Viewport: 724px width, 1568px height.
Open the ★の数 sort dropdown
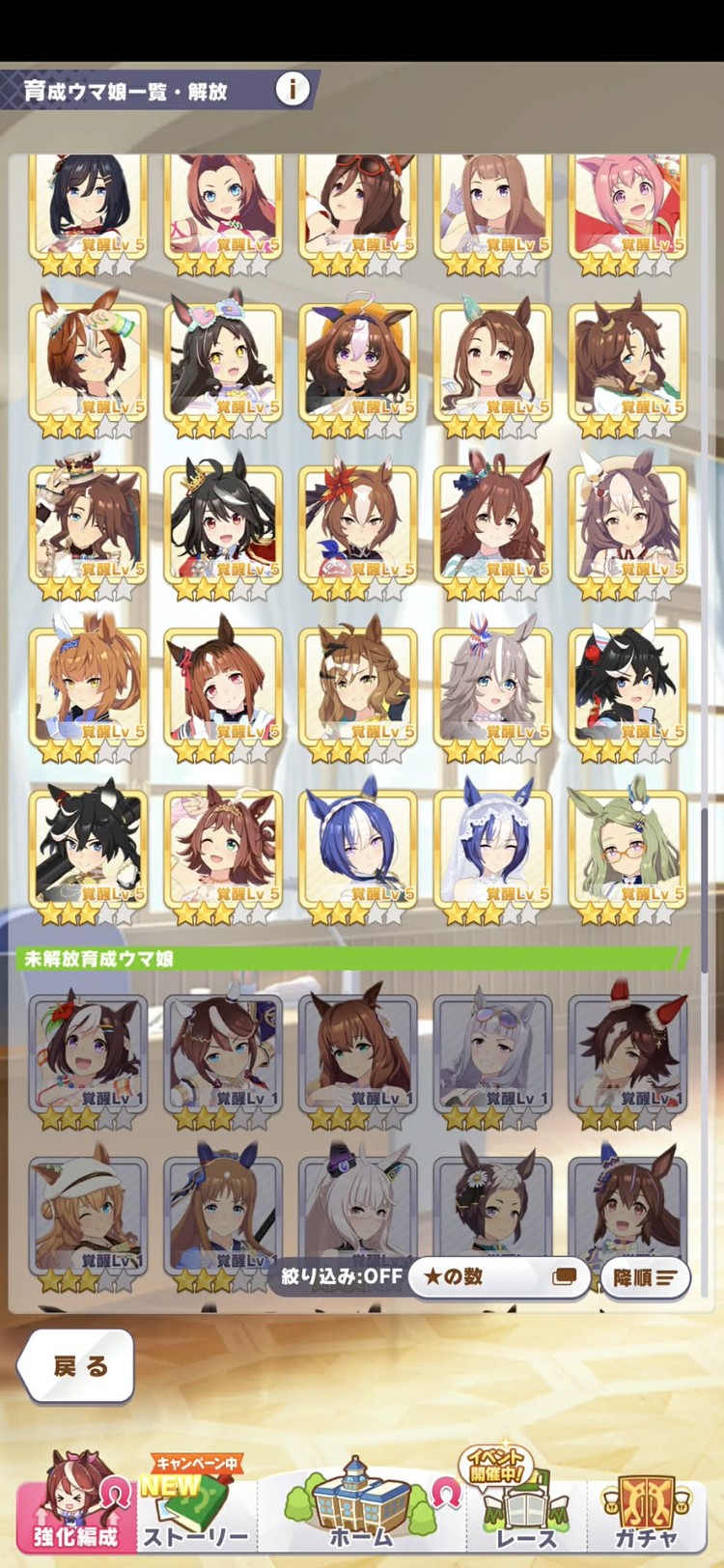click(x=499, y=1276)
